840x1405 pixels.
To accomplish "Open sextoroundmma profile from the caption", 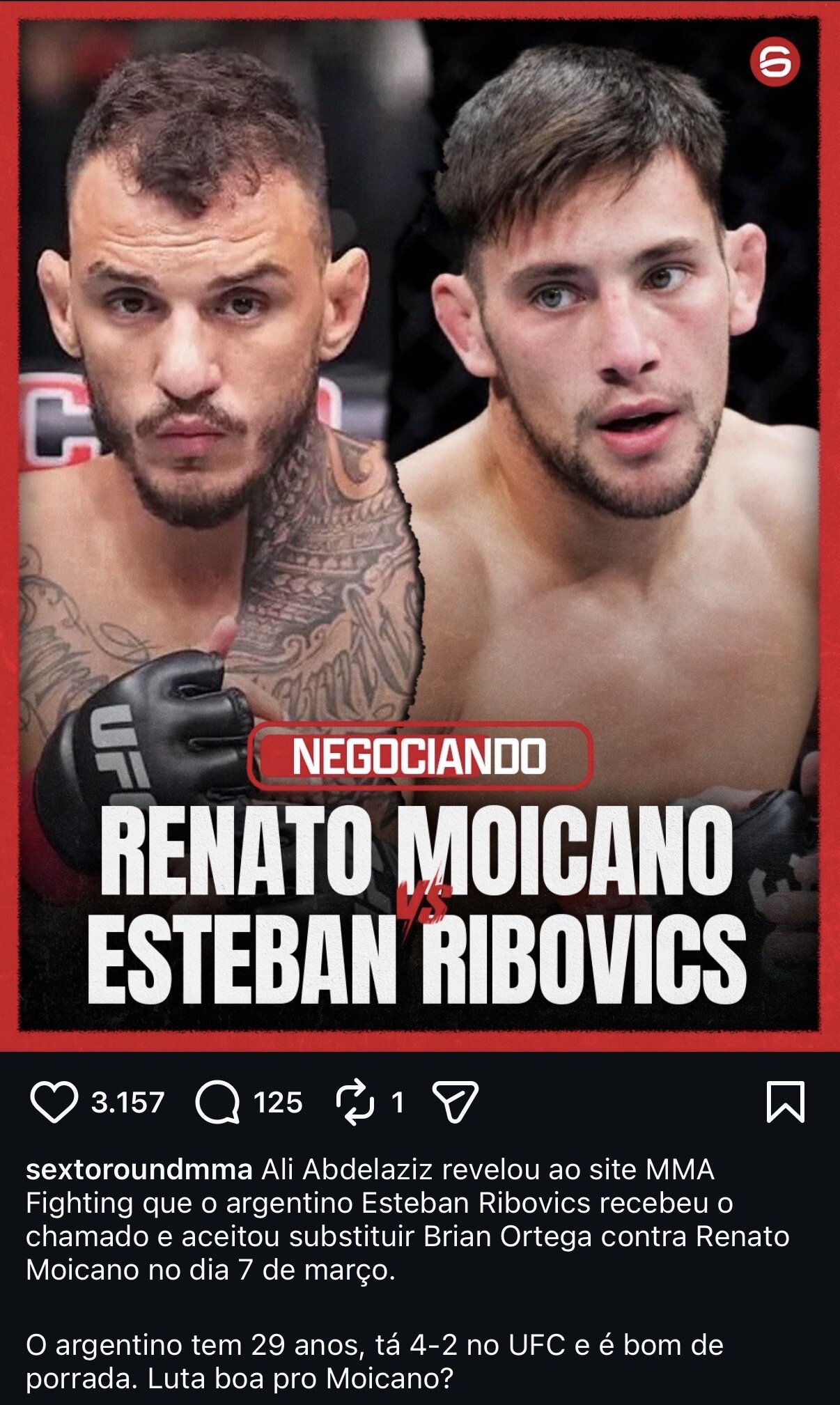I will 139,1170.
